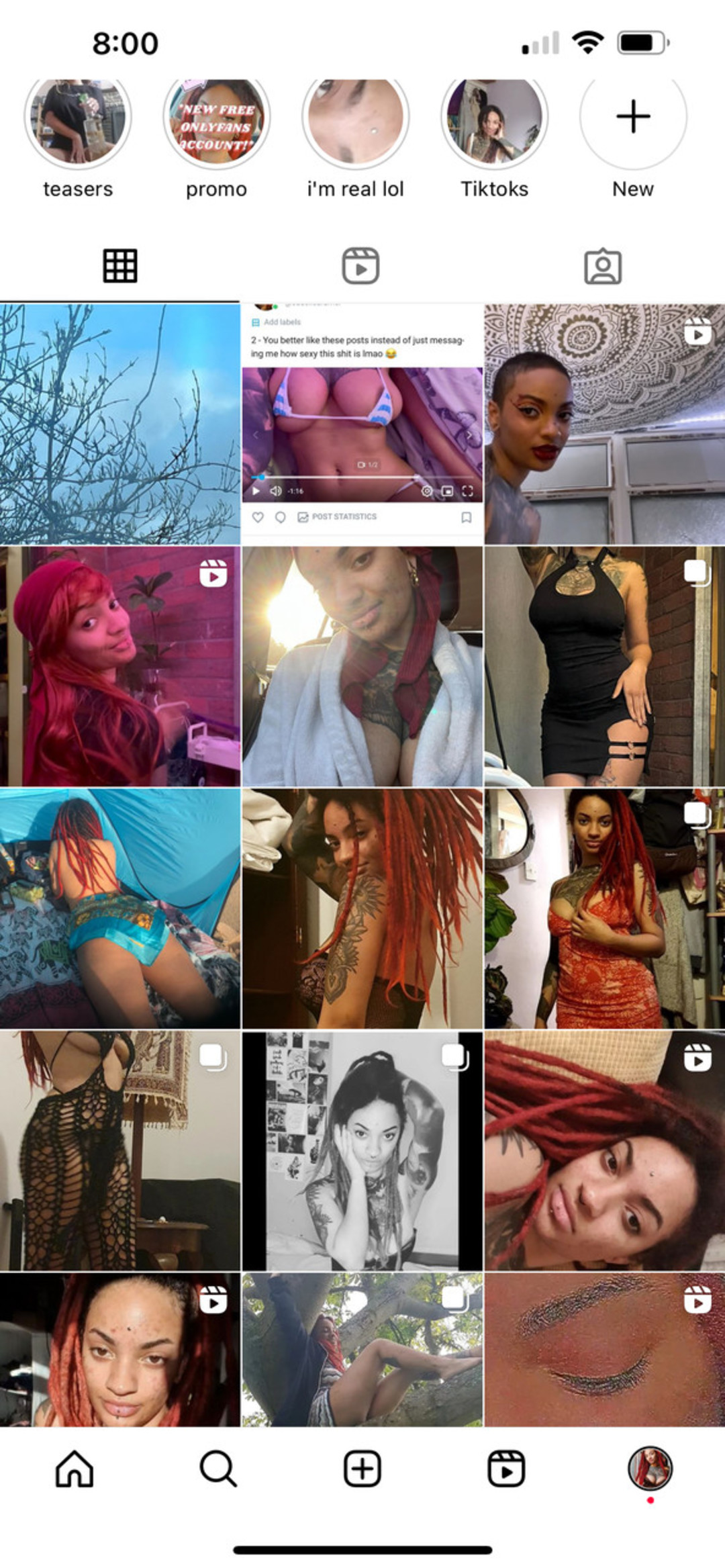The image size is (725, 1568).
Task: Open the Reels tab in bottom bar
Action: click(506, 1469)
